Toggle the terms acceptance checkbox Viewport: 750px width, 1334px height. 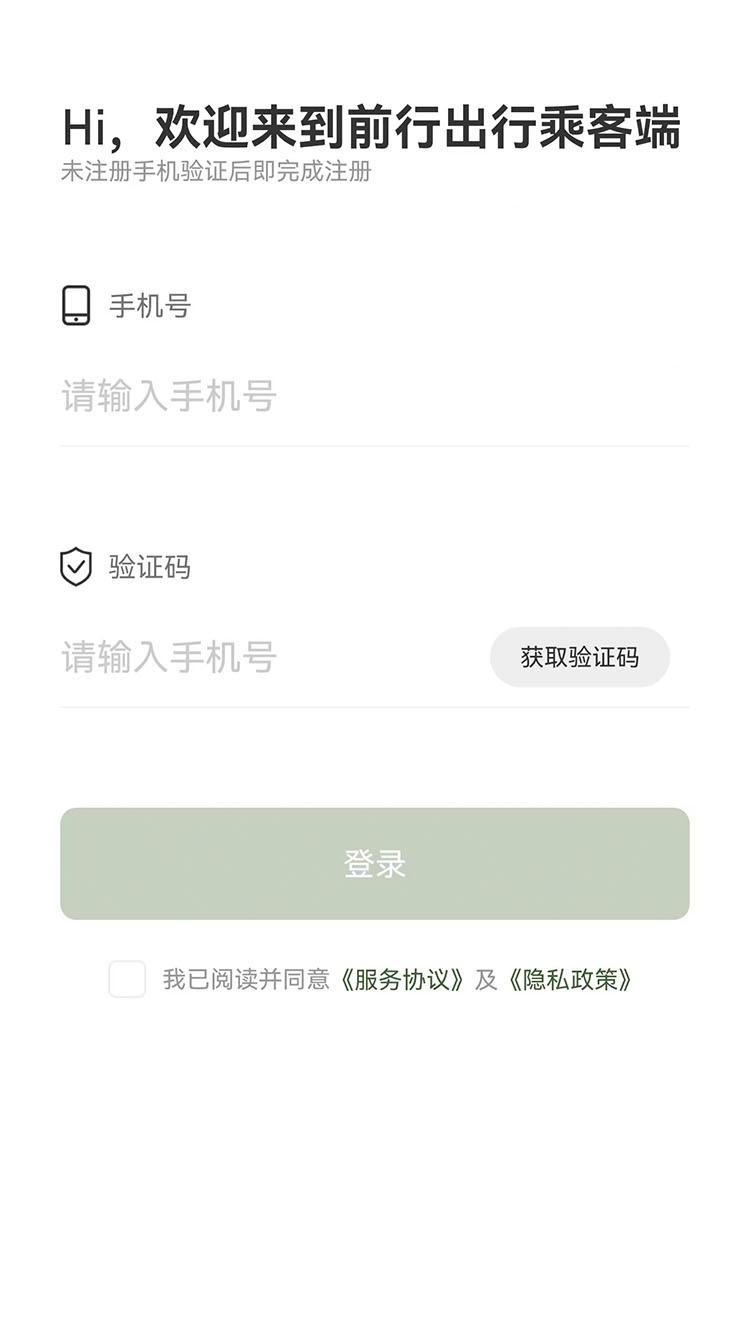tap(126, 981)
